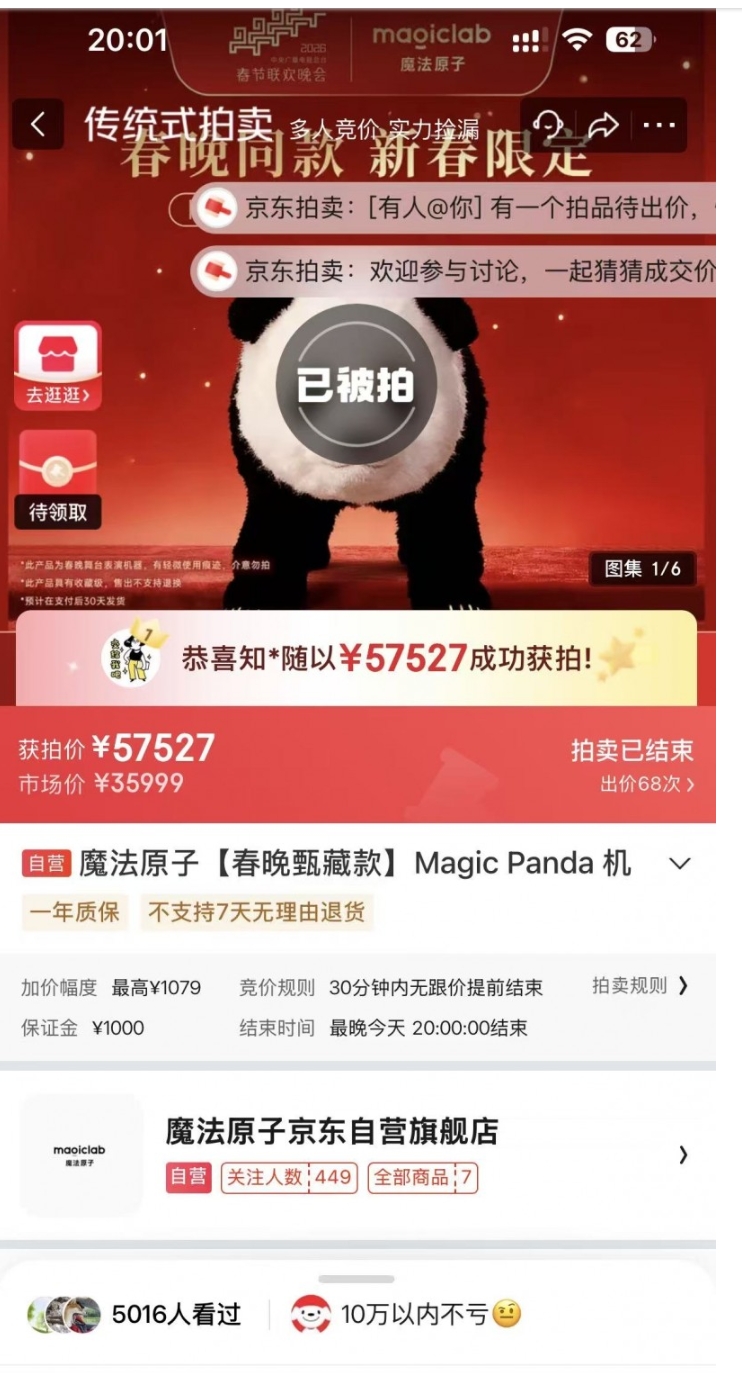Viewport: 742px width, 1373px height.
Task: Go back using the top-left arrow
Action: [38, 125]
